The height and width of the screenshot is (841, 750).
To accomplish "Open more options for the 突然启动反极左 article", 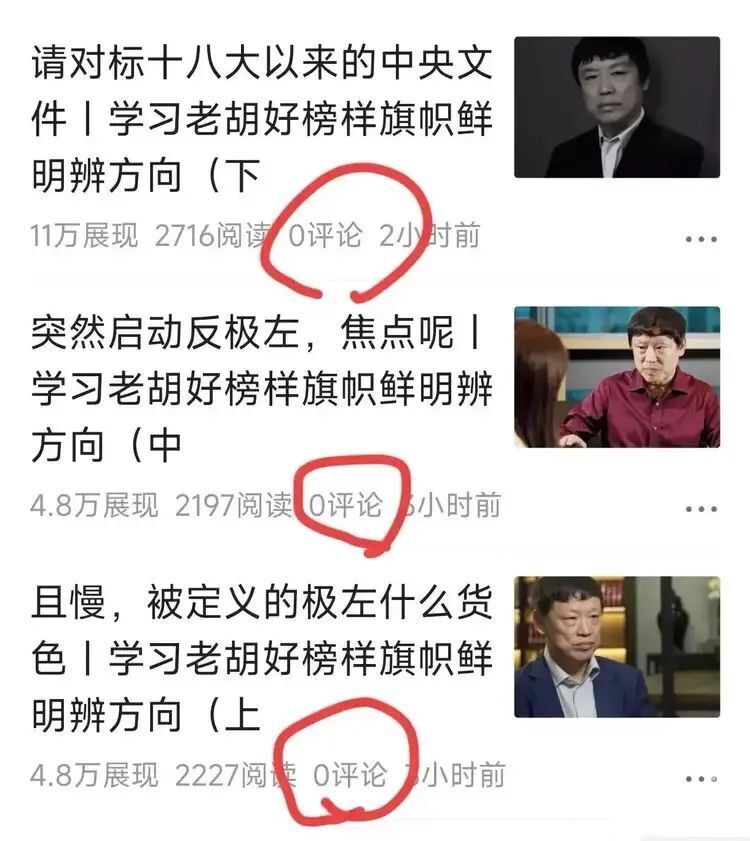I will click(701, 508).
